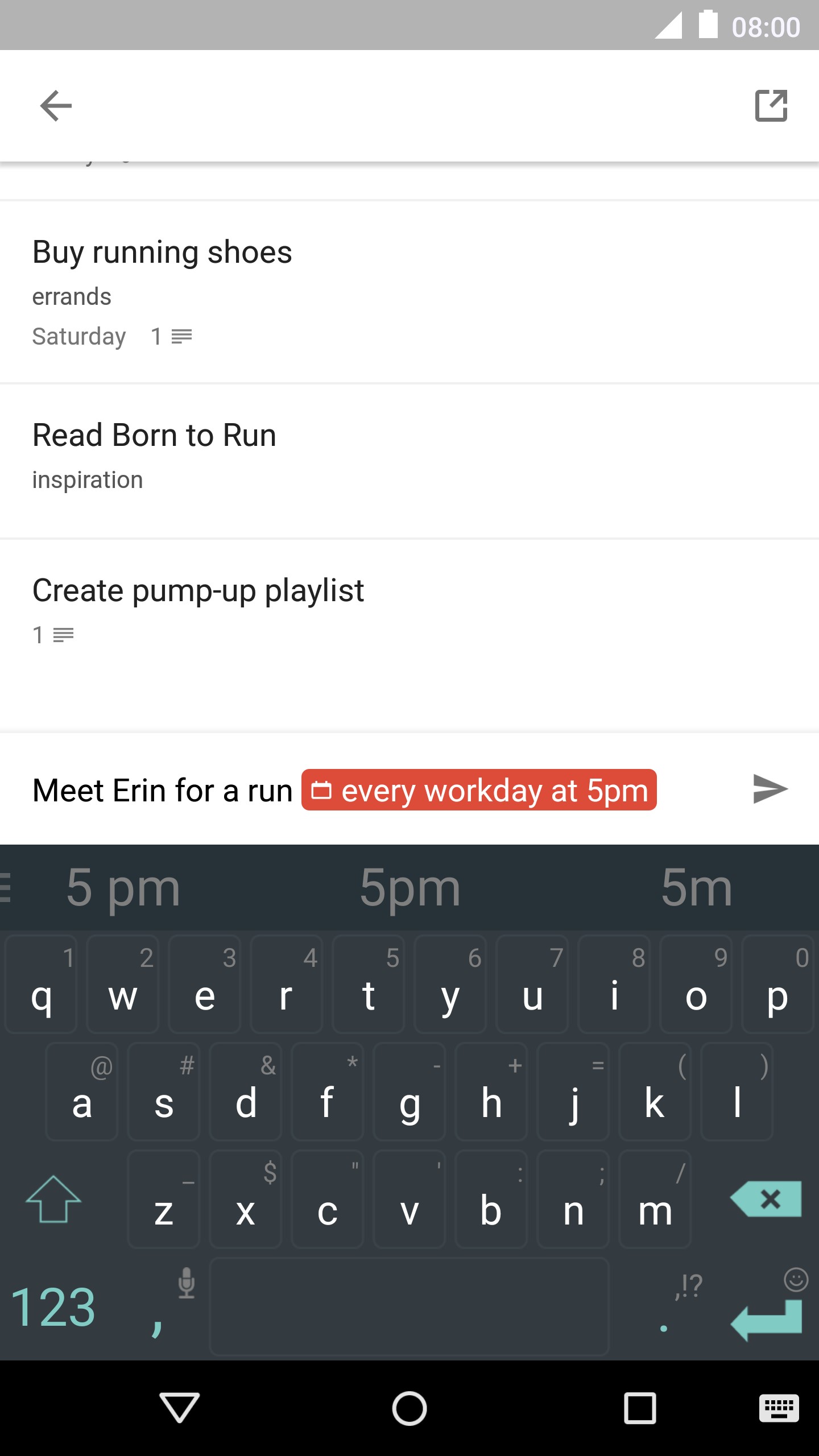Viewport: 819px width, 1456px height.
Task: Focus the task text field
Action: 162,790
